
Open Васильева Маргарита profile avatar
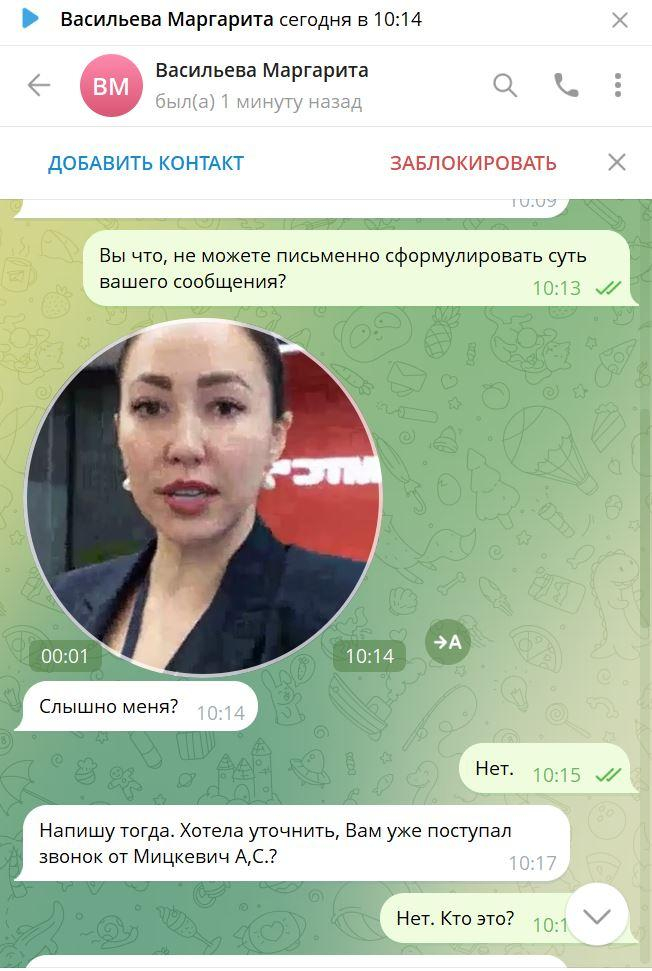click(x=110, y=86)
